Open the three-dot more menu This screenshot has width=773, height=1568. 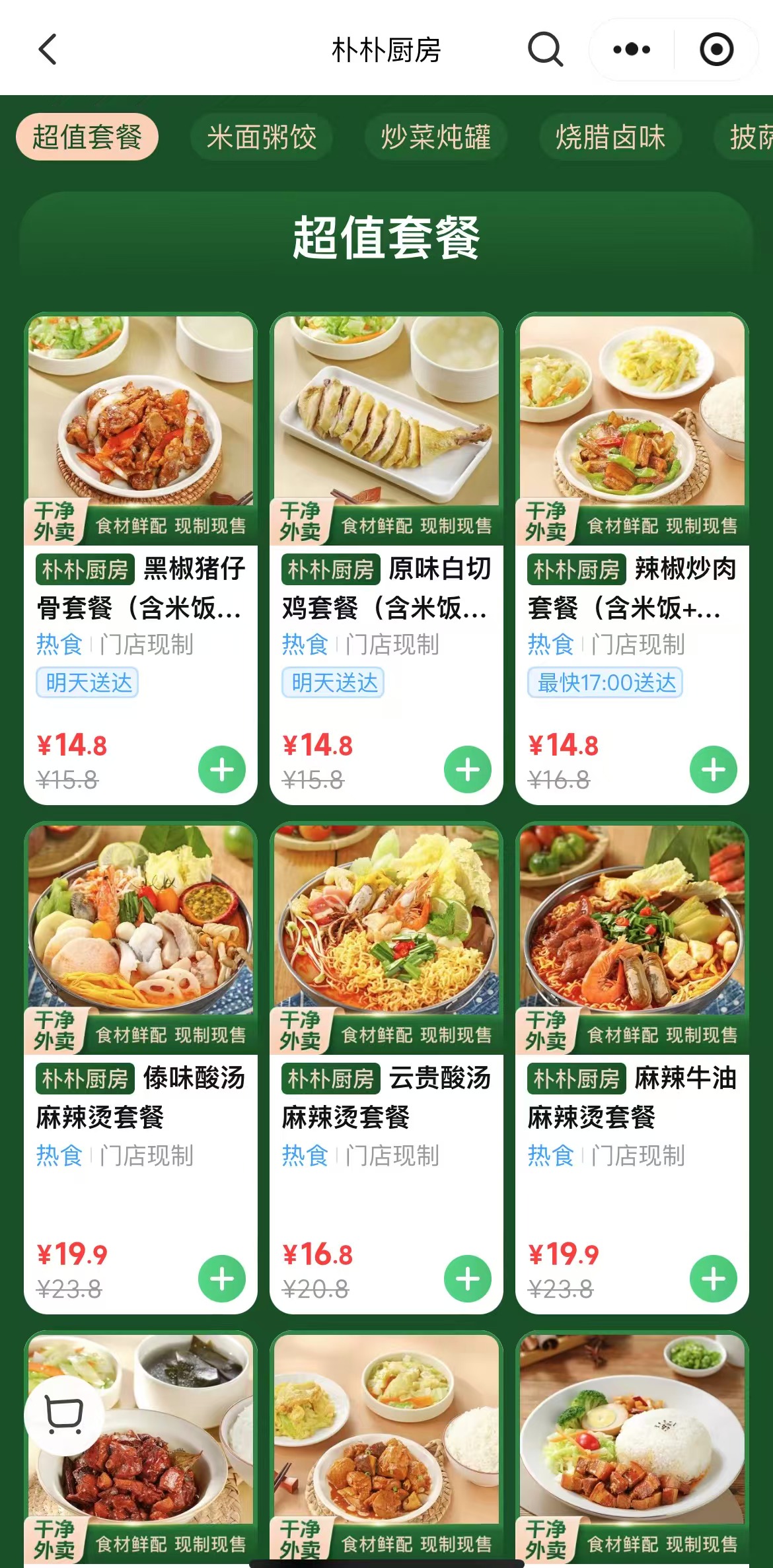[632, 50]
